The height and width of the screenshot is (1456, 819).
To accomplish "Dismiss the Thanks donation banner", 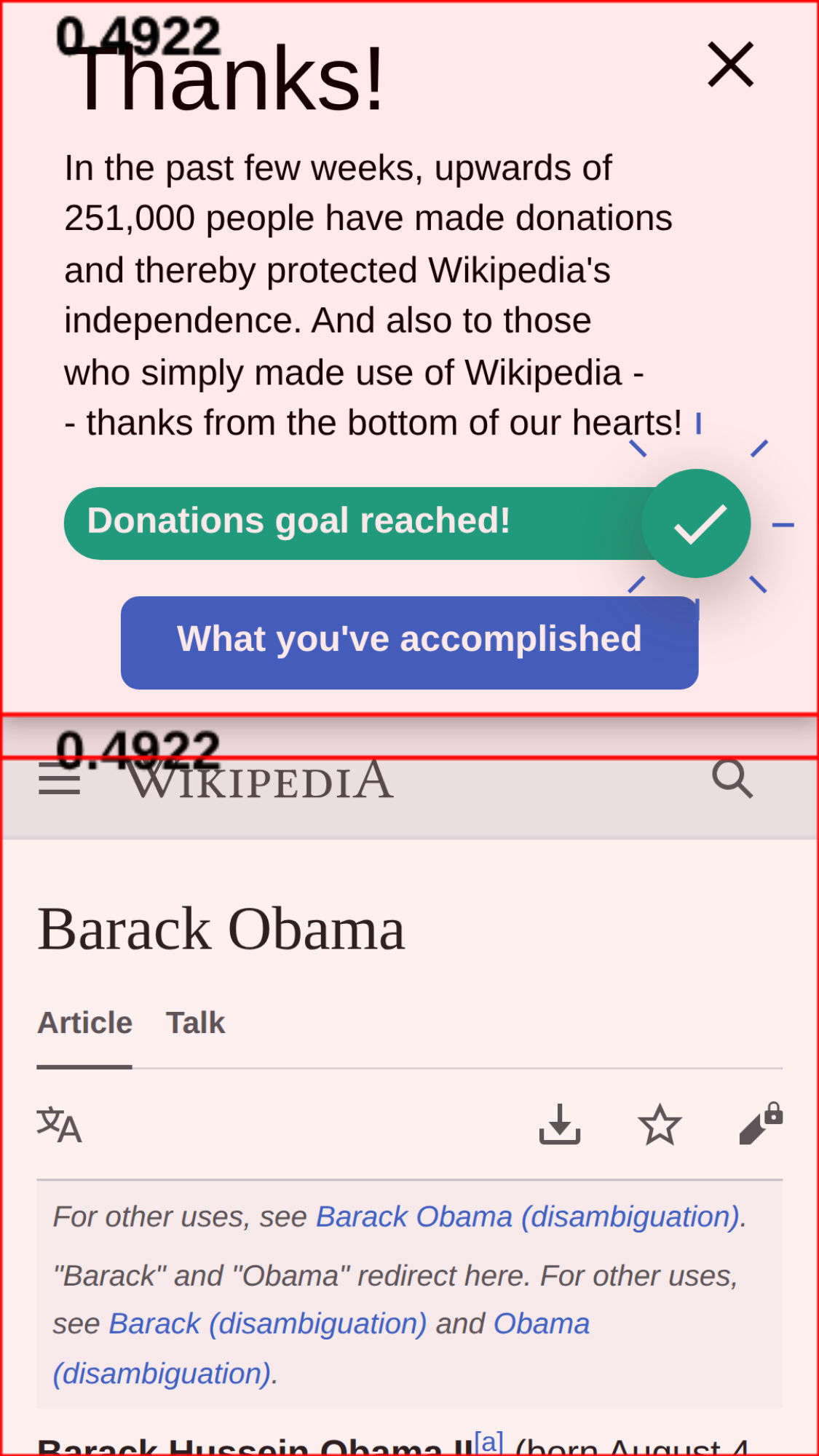I will [730, 65].
